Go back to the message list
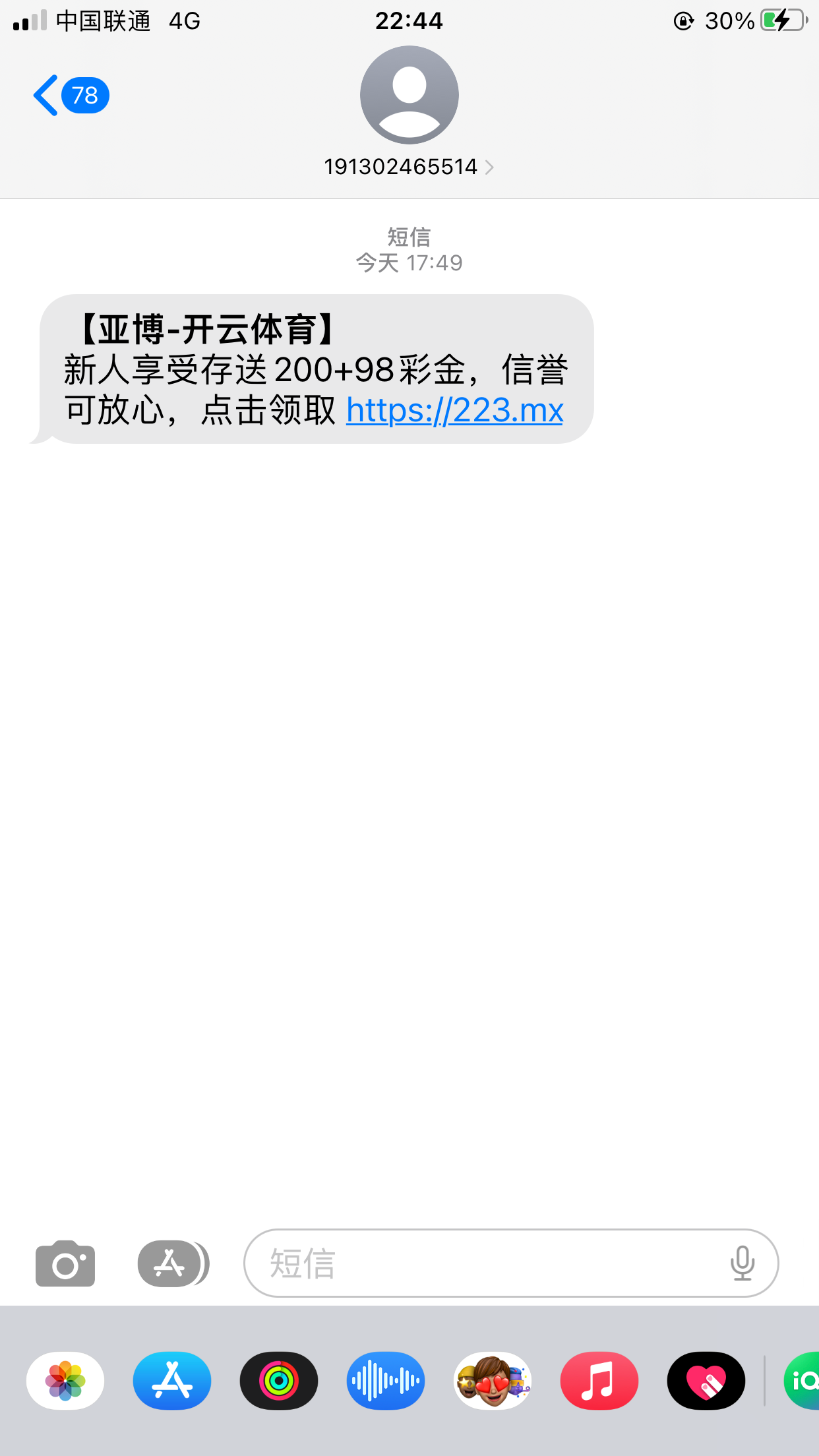 [x=69, y=96]
